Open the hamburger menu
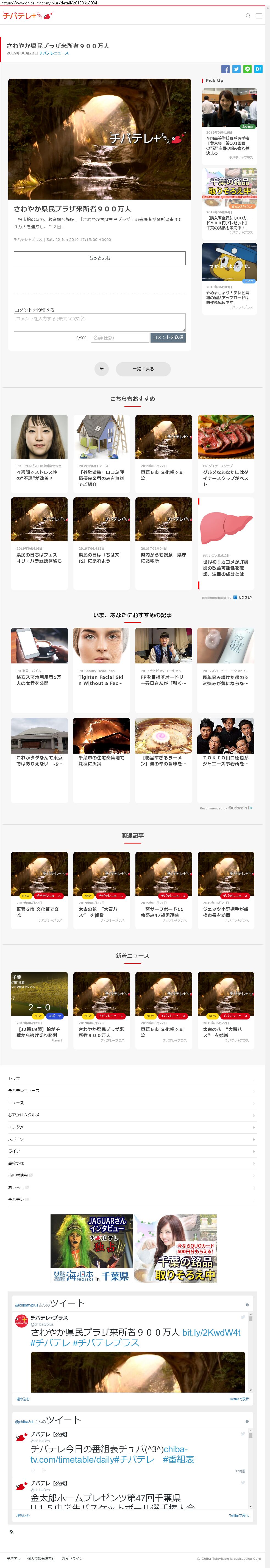Image resolution: width=270 pixels, height=1568 pixels. [258, 16]
